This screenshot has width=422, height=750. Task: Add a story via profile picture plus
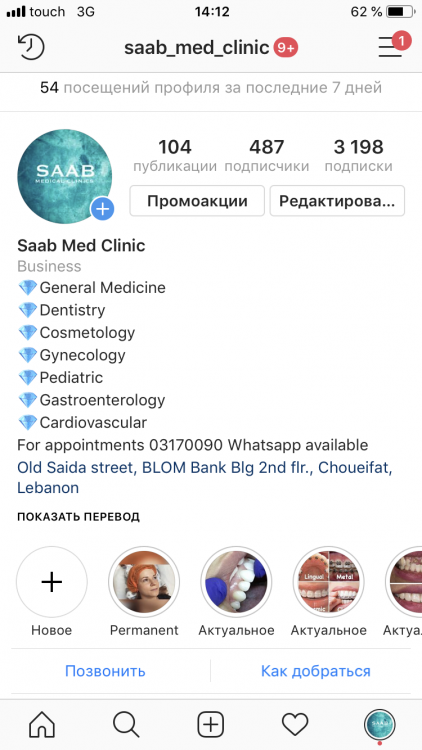[103, 209]
